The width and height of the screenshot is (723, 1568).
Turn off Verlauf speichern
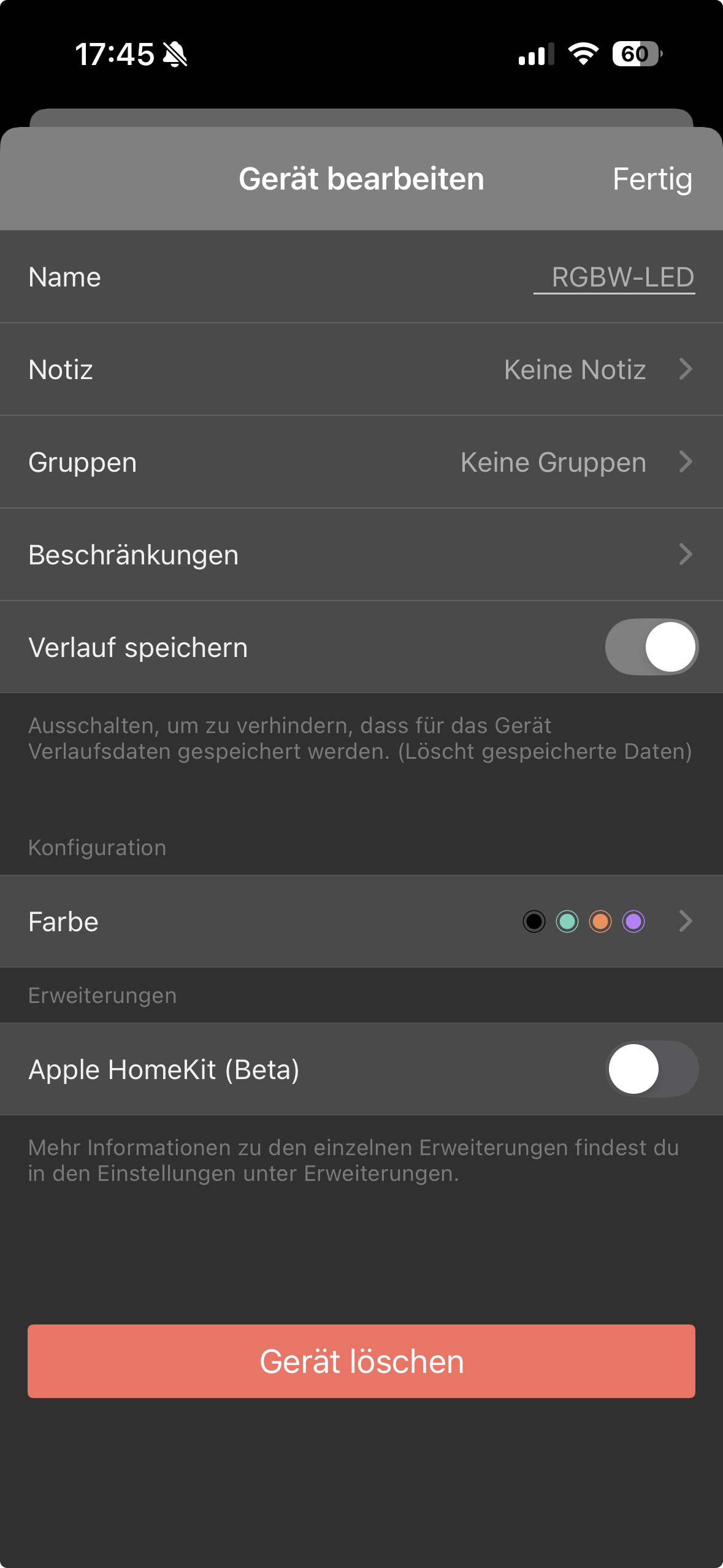(x=651, y=647)
